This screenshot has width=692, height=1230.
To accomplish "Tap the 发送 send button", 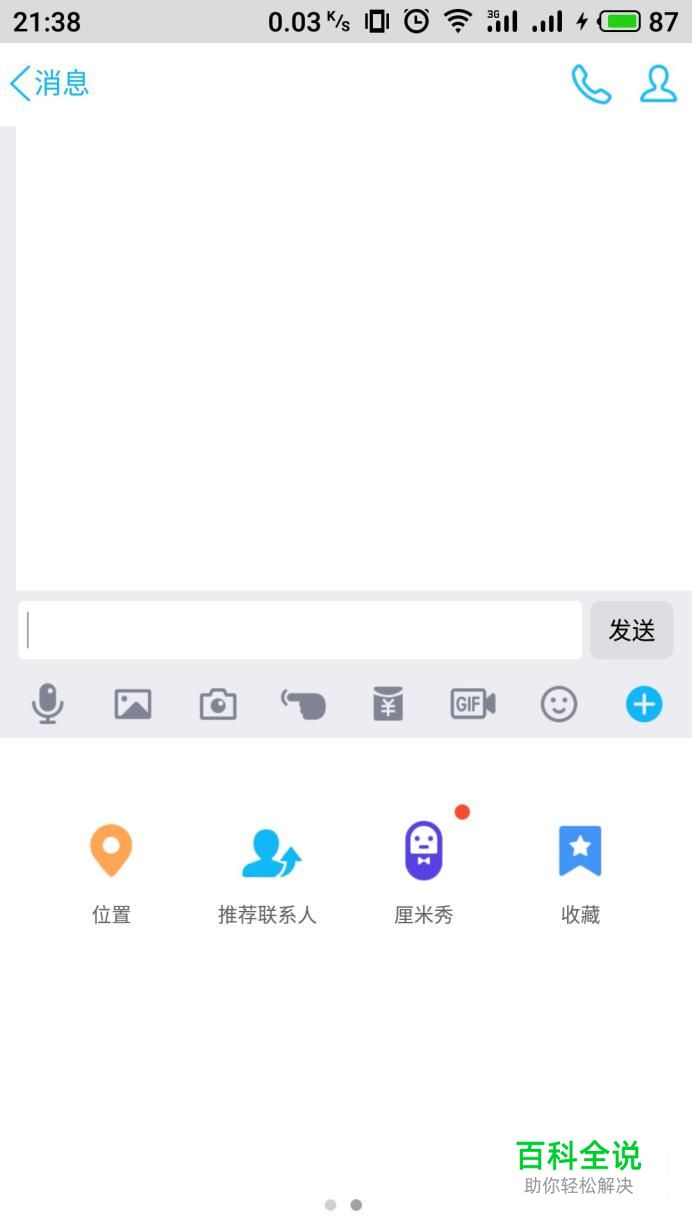I will point(631,630).
